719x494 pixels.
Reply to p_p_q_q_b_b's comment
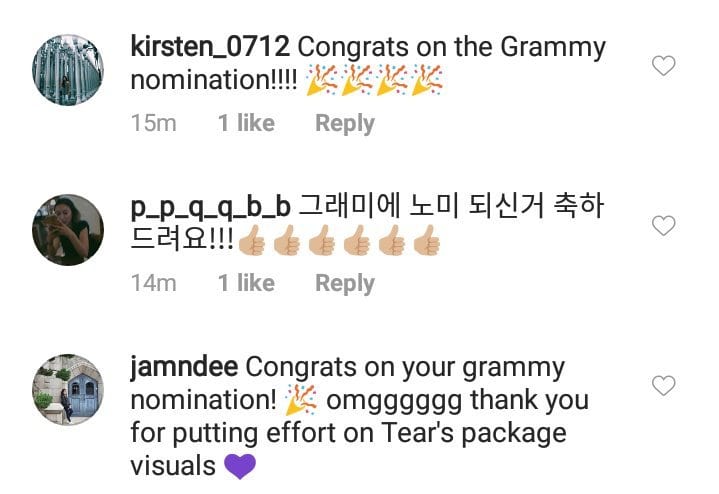click(344, 284)
